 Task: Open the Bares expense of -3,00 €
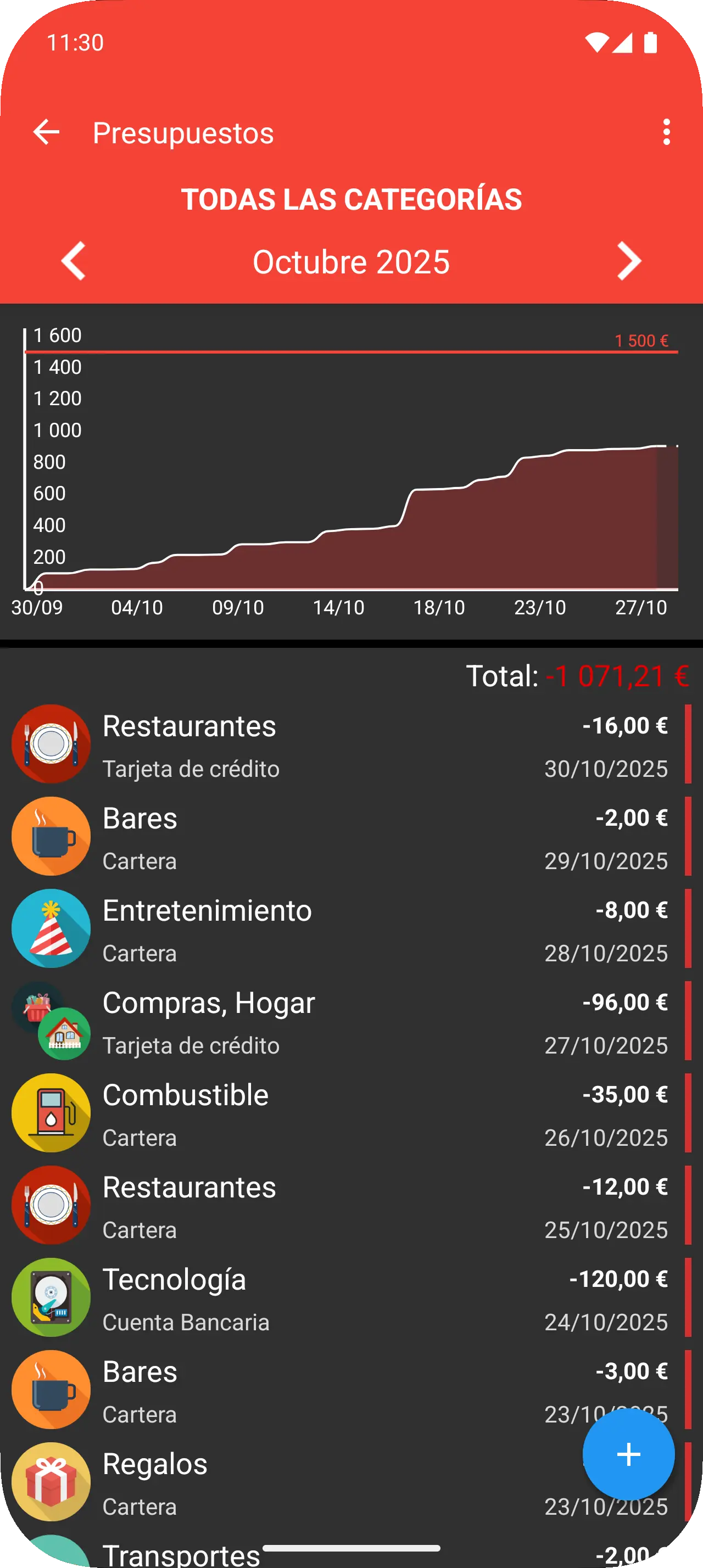click(x=347, y=1390)
